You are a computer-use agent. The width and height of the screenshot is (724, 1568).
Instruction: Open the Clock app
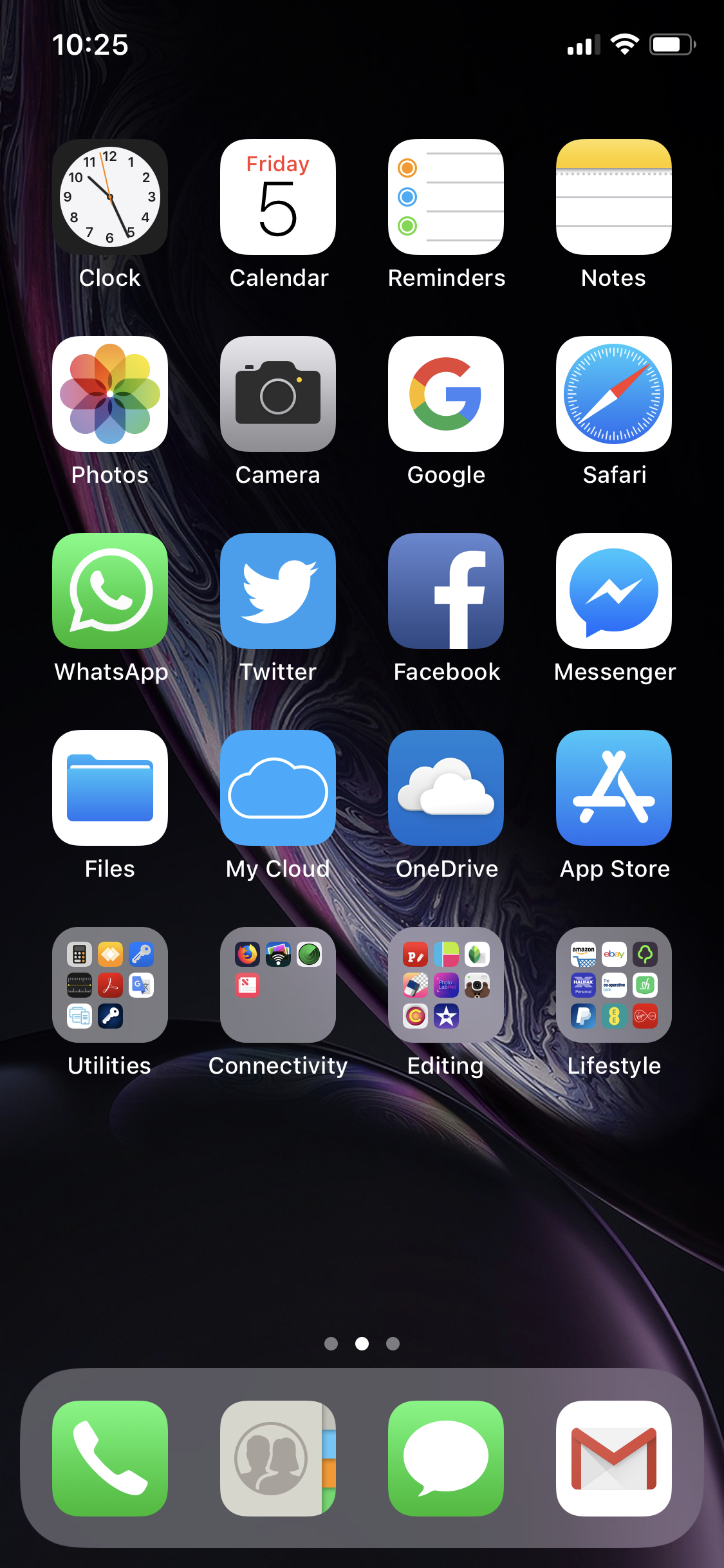tap(110, 197)
